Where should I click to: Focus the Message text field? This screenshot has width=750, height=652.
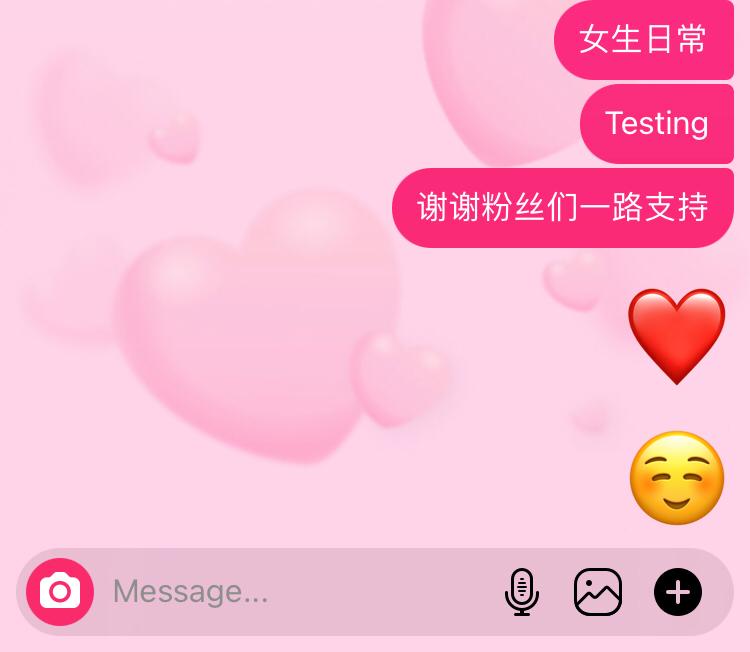pos(290,592)
